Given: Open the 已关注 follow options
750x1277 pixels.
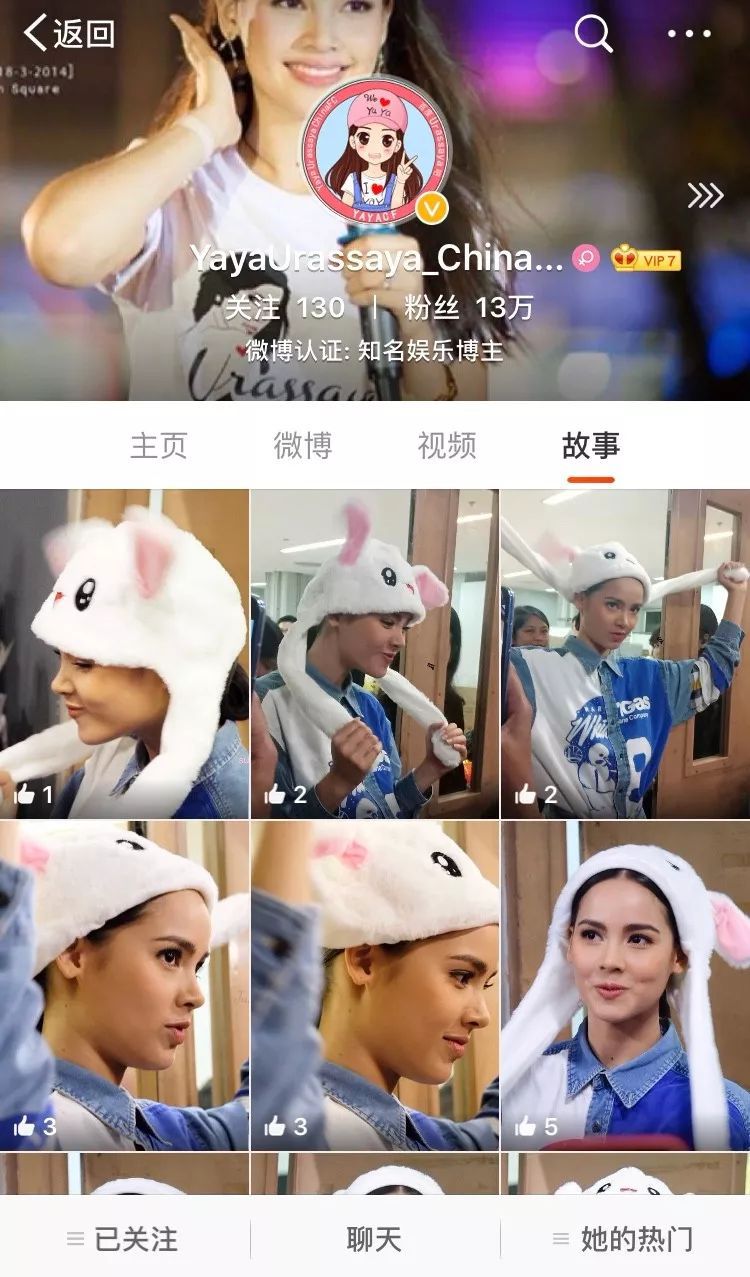Looking at the screenshot, I should point(124,1240).
